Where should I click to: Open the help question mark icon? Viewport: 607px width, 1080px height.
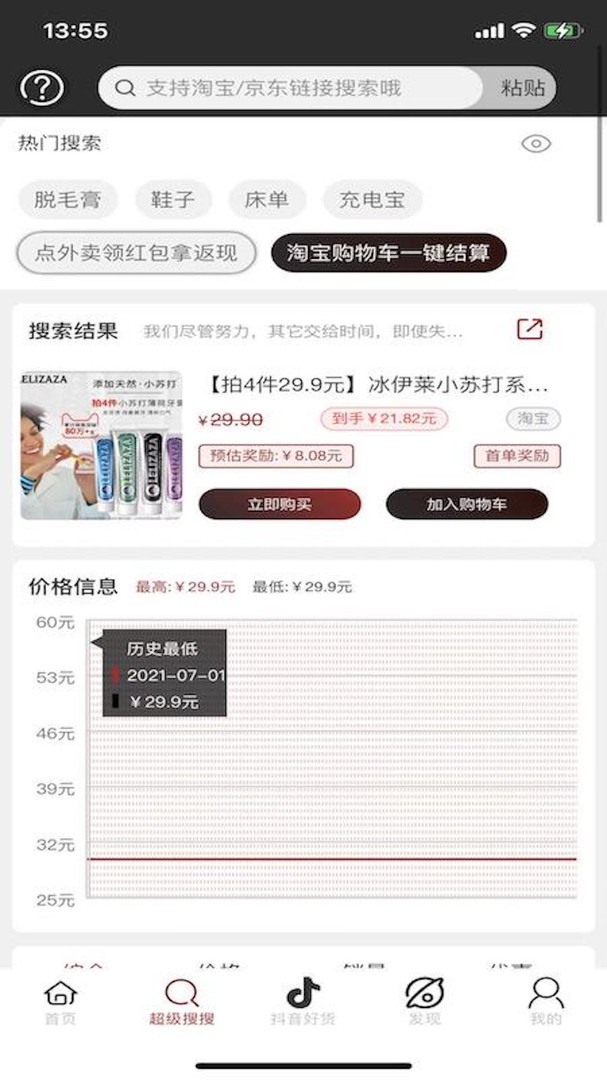pyautogui.click(x=42, y=88)
